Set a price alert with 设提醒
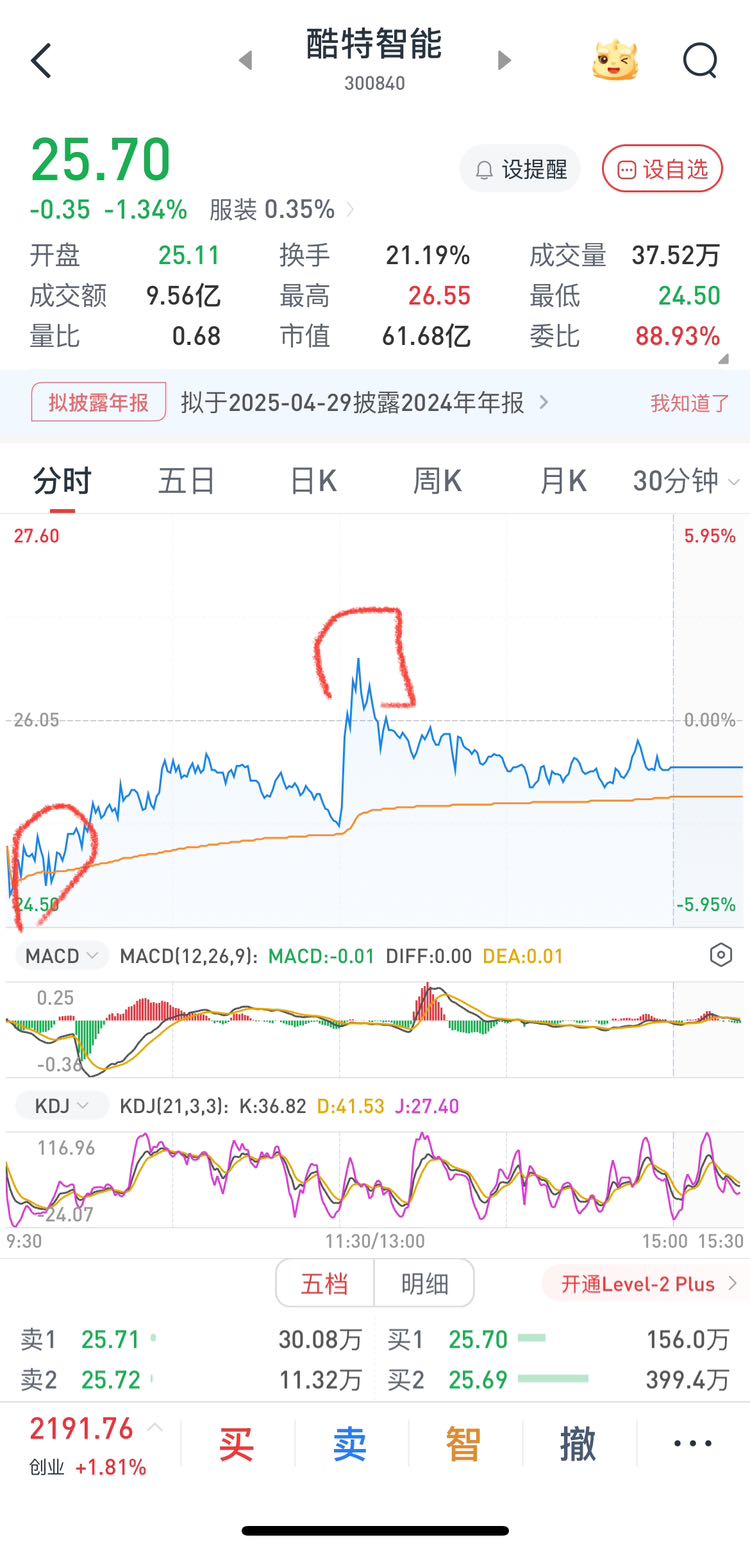This screenshot has width=750, height=1551. coord(520,169)
